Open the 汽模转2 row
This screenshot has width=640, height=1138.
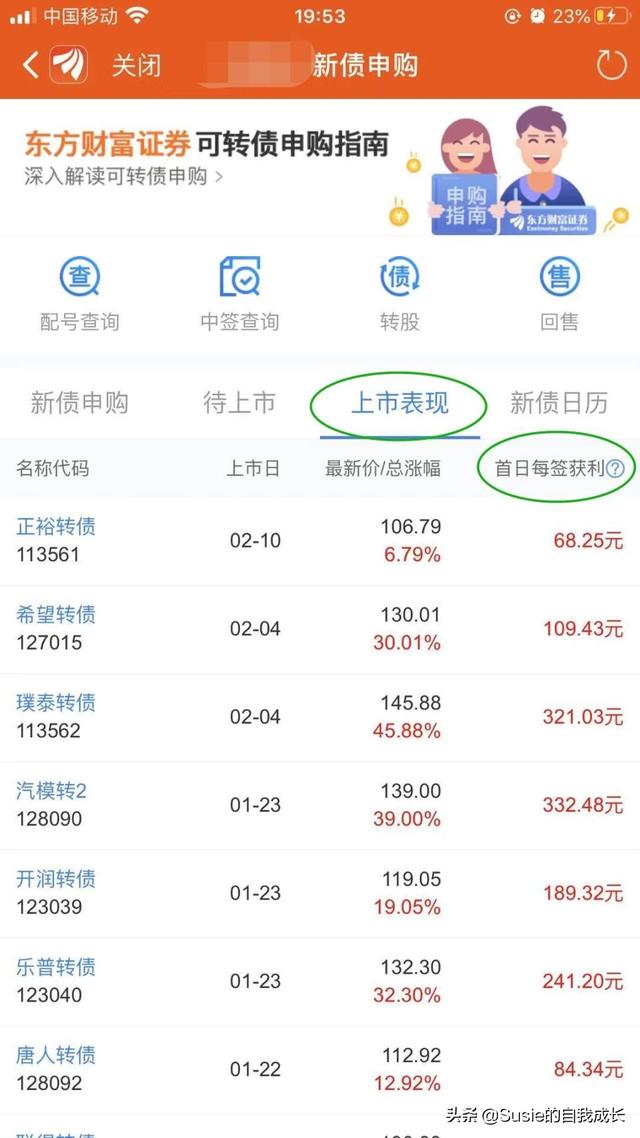tap(320, 806)
